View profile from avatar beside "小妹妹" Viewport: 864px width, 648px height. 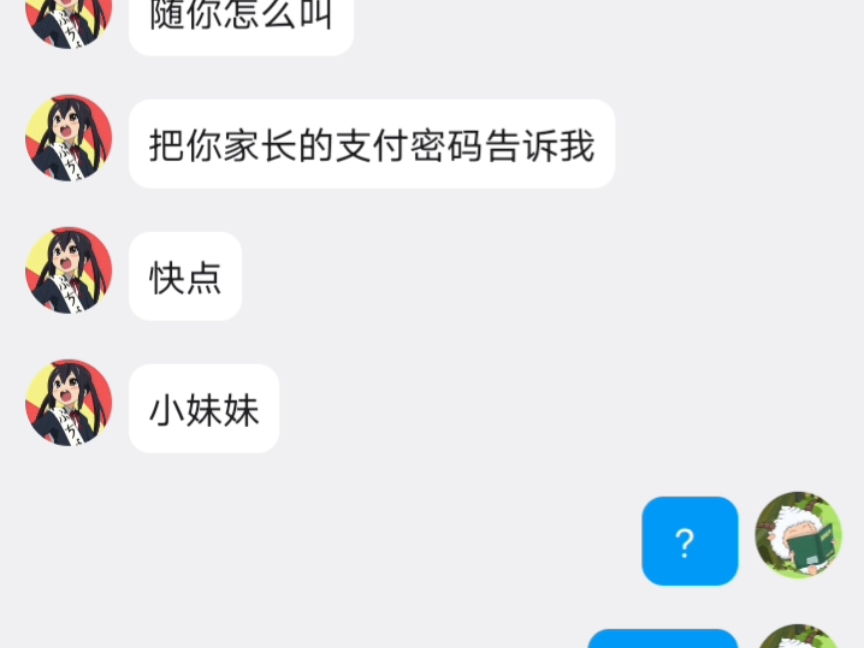[x=68, y=403]
